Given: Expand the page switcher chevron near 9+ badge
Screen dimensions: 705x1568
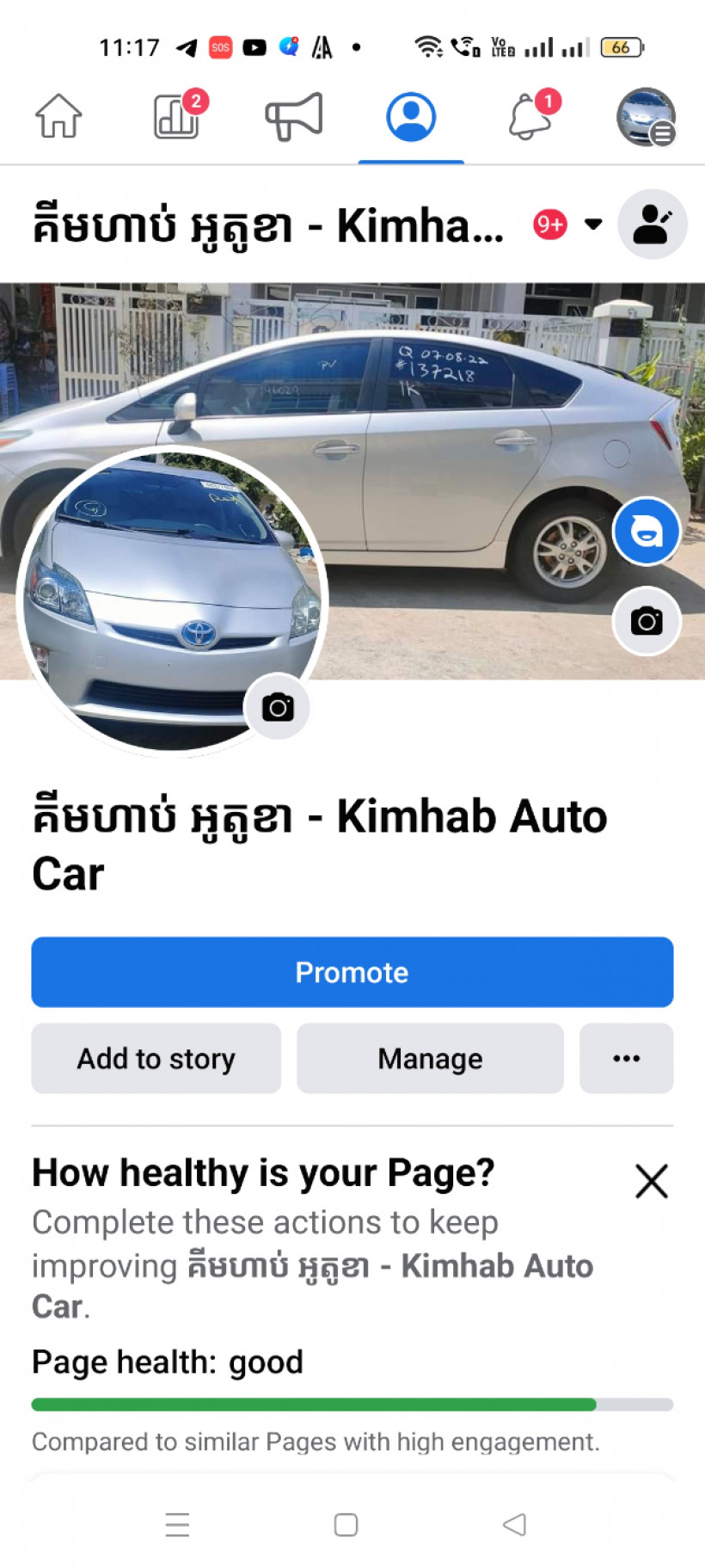Looking at the screenshot, I should 593,224.
